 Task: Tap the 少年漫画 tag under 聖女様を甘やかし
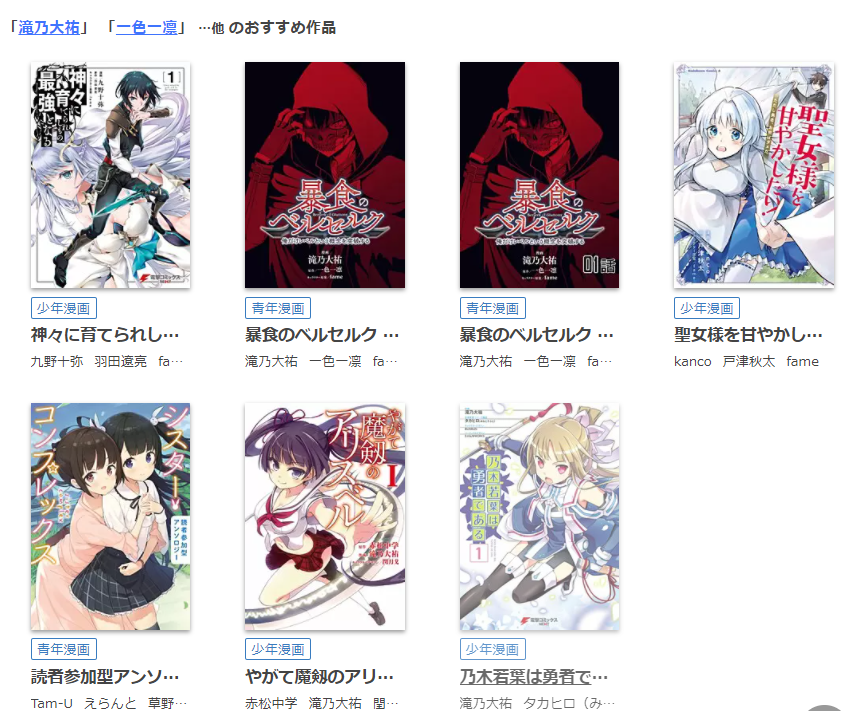pos(707,308)
